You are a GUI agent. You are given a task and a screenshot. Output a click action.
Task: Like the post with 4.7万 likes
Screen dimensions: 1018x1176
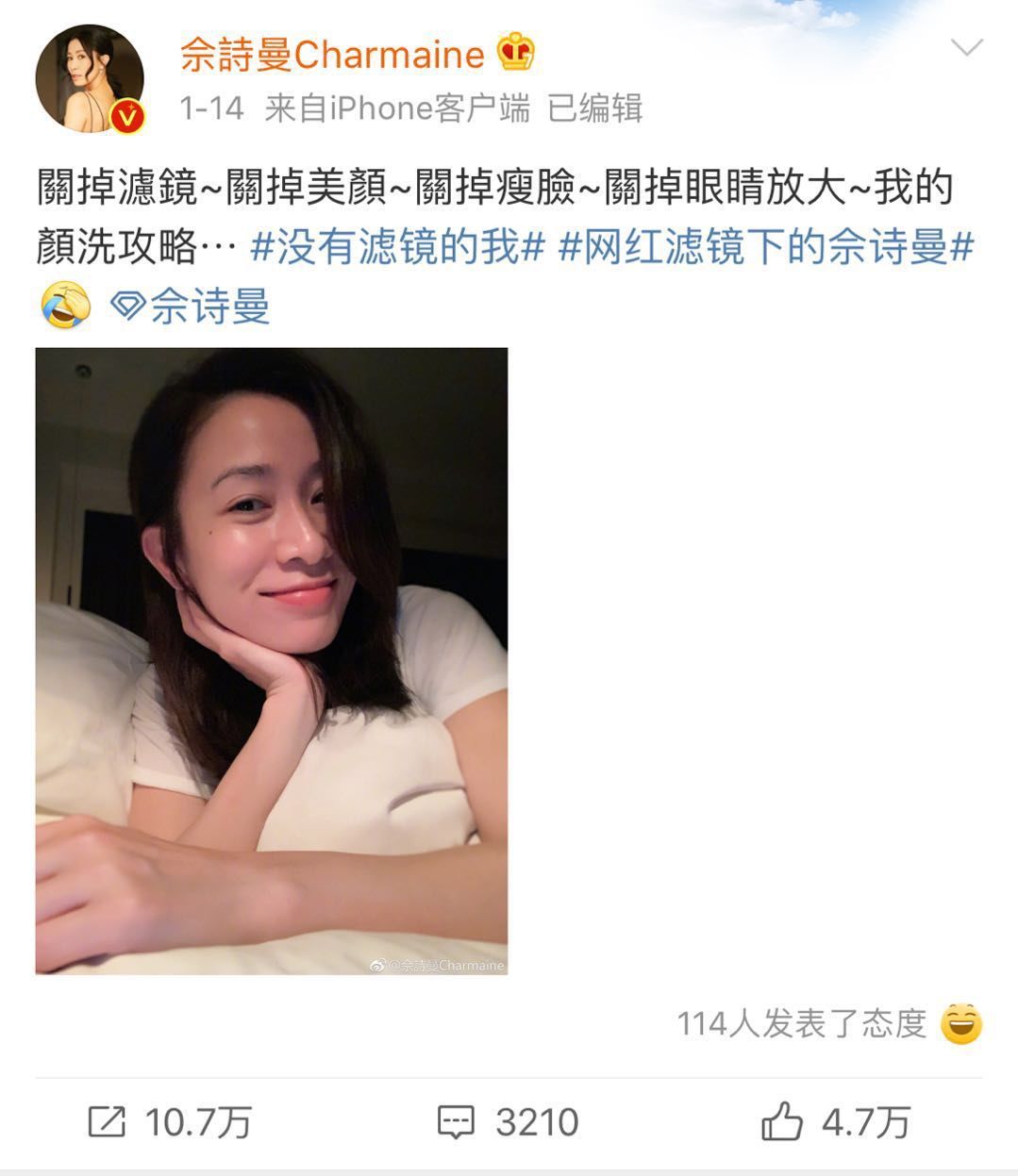835,1122
